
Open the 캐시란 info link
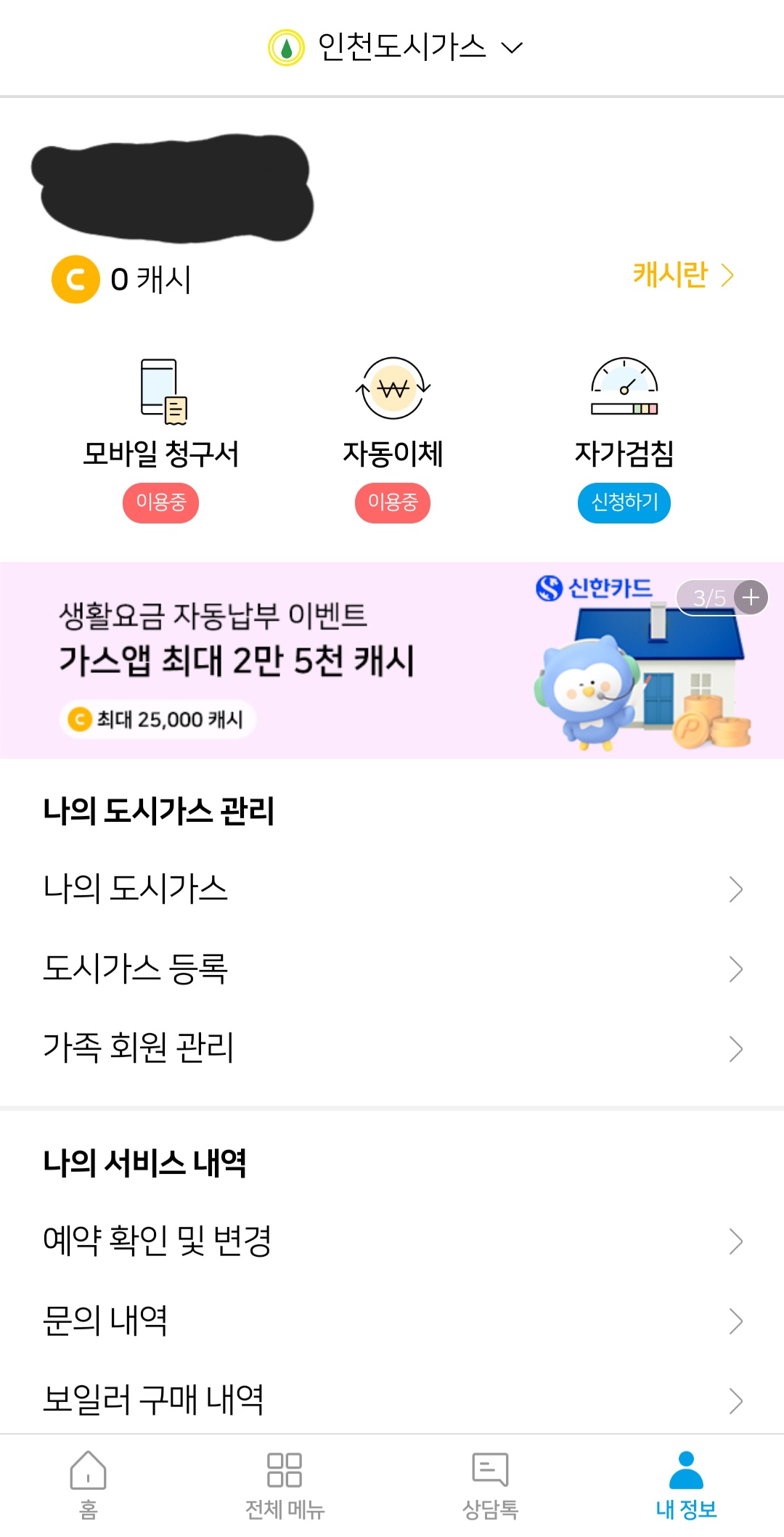point(682,275)
